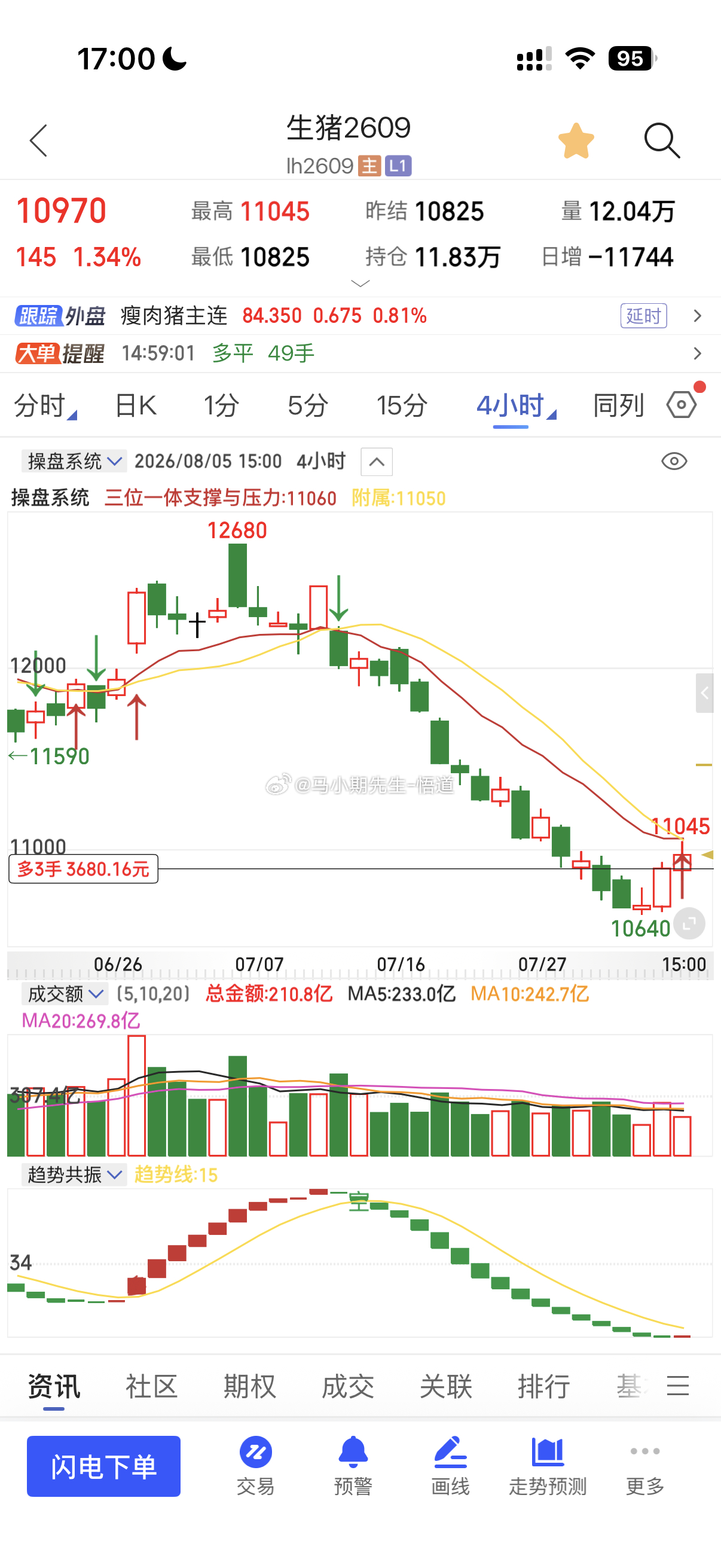Toggle chart indicator visibility eye icon

pos(674,462)
